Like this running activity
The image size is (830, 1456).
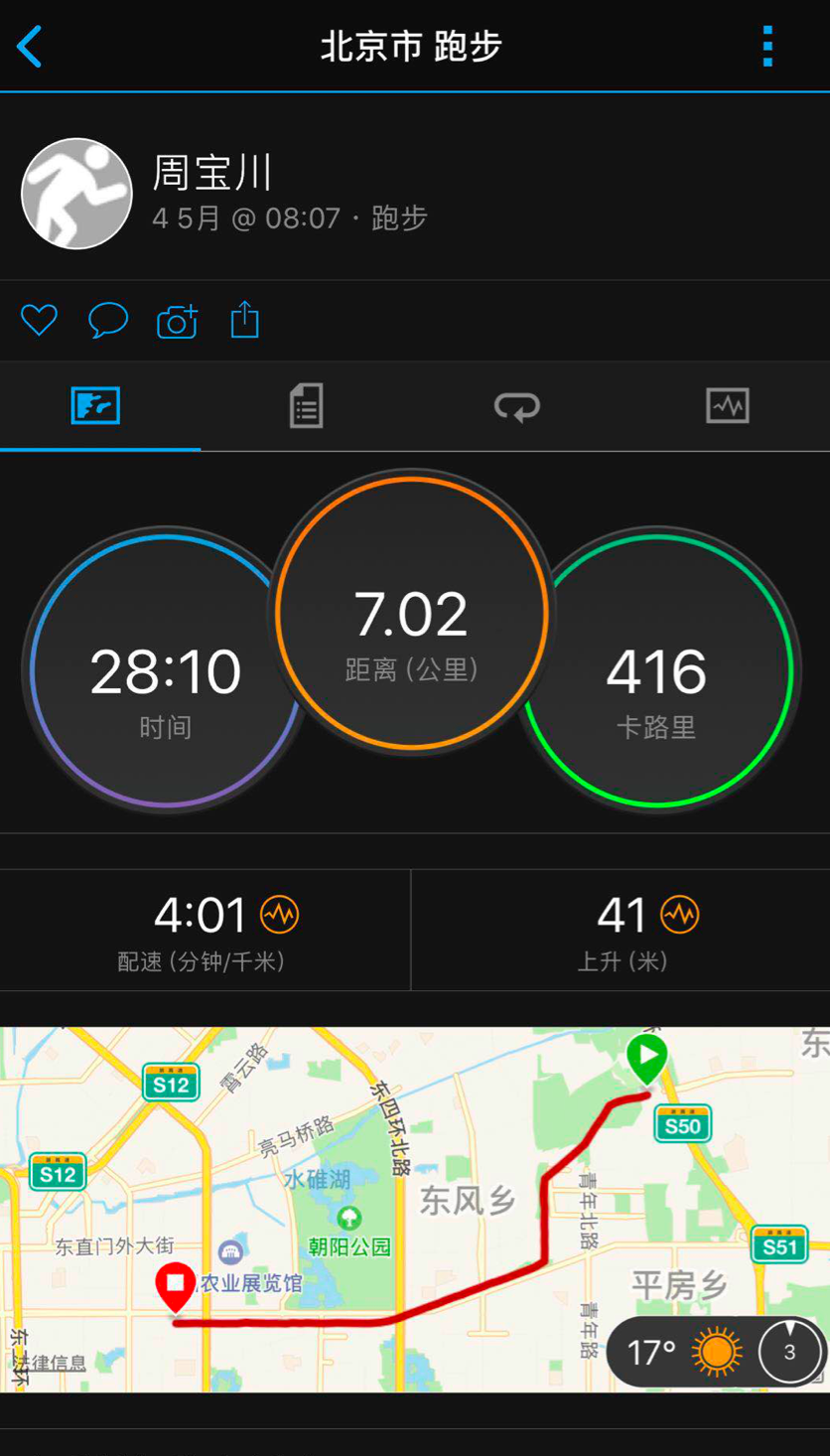[x=40, y=321]
